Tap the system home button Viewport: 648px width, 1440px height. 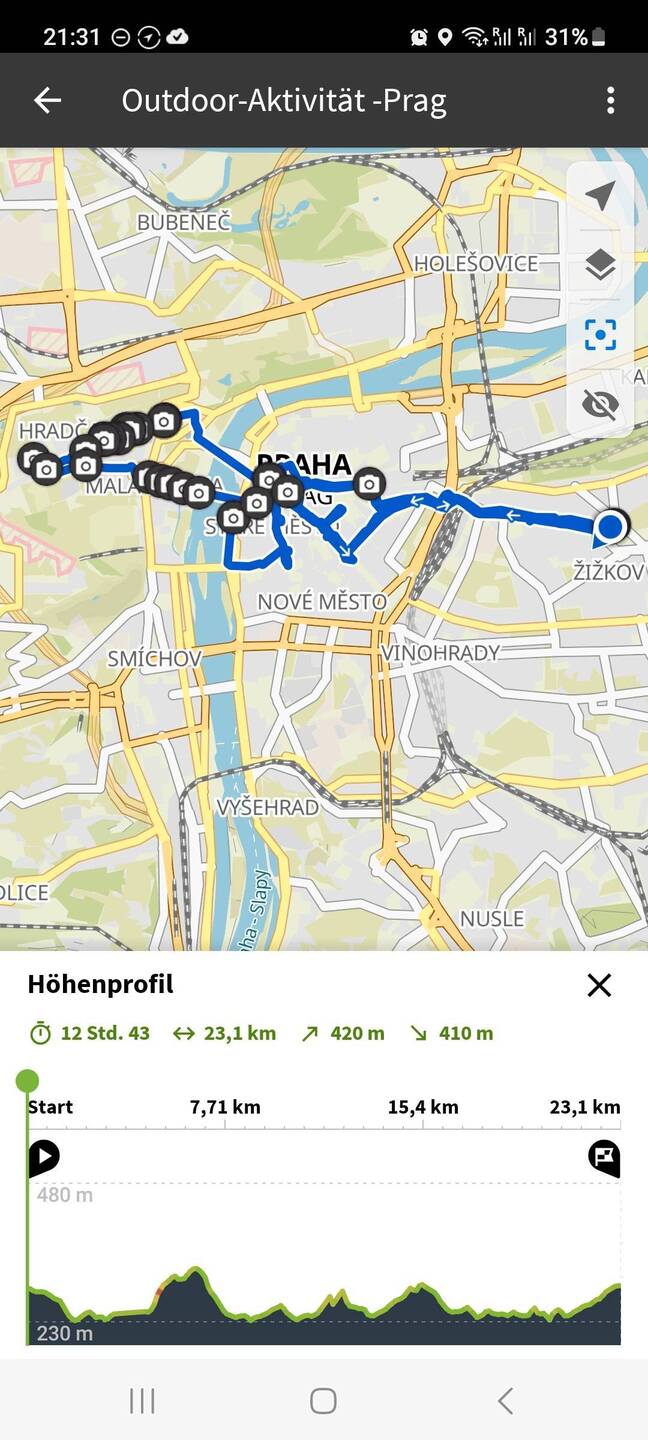(x=323, y=1400)
